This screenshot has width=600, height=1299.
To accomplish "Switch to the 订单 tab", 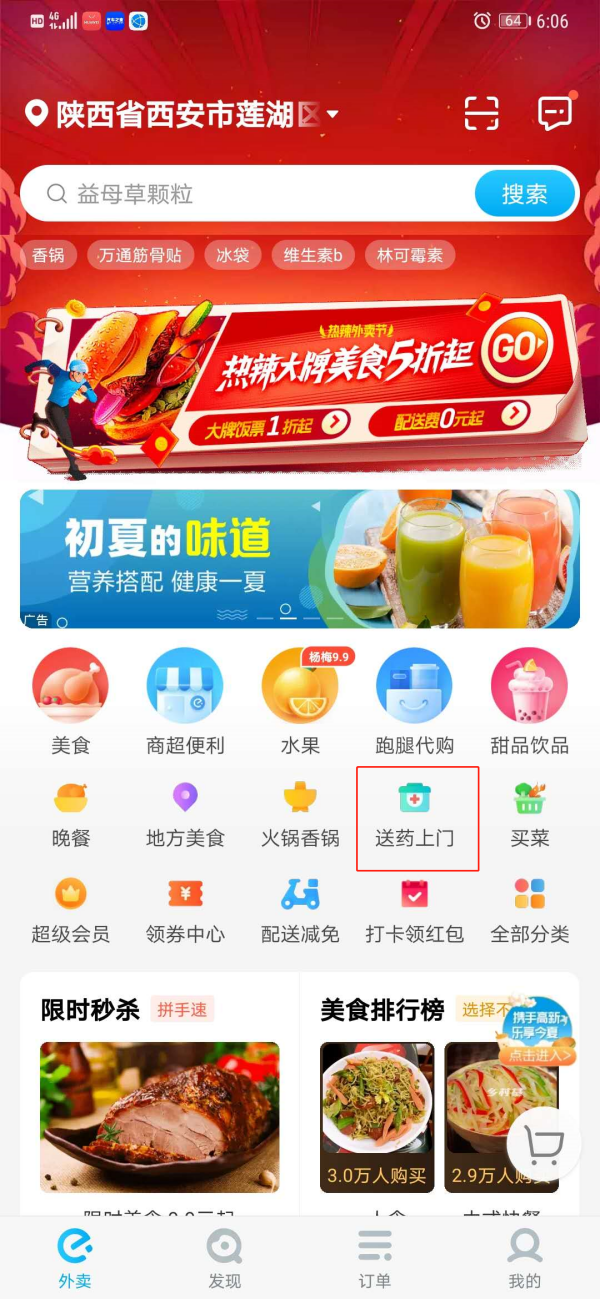I will coord(374,1258).
